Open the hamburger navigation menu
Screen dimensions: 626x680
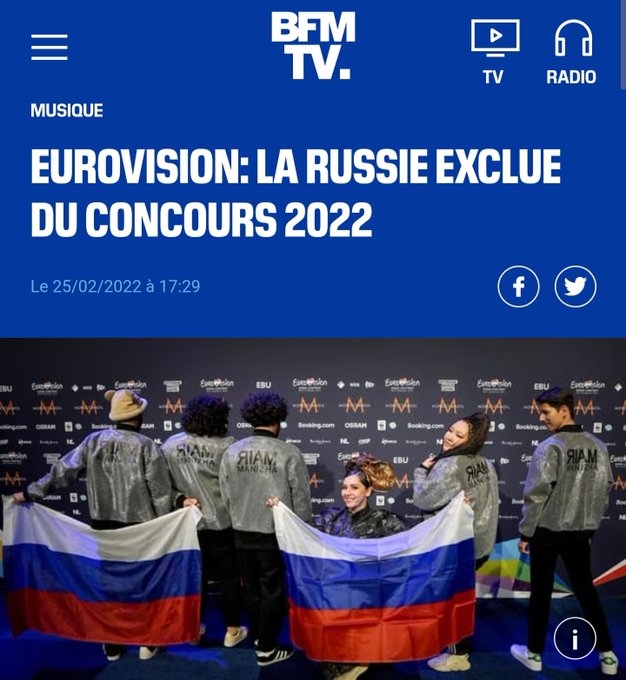pyautogui.click(x=49, y=47)
